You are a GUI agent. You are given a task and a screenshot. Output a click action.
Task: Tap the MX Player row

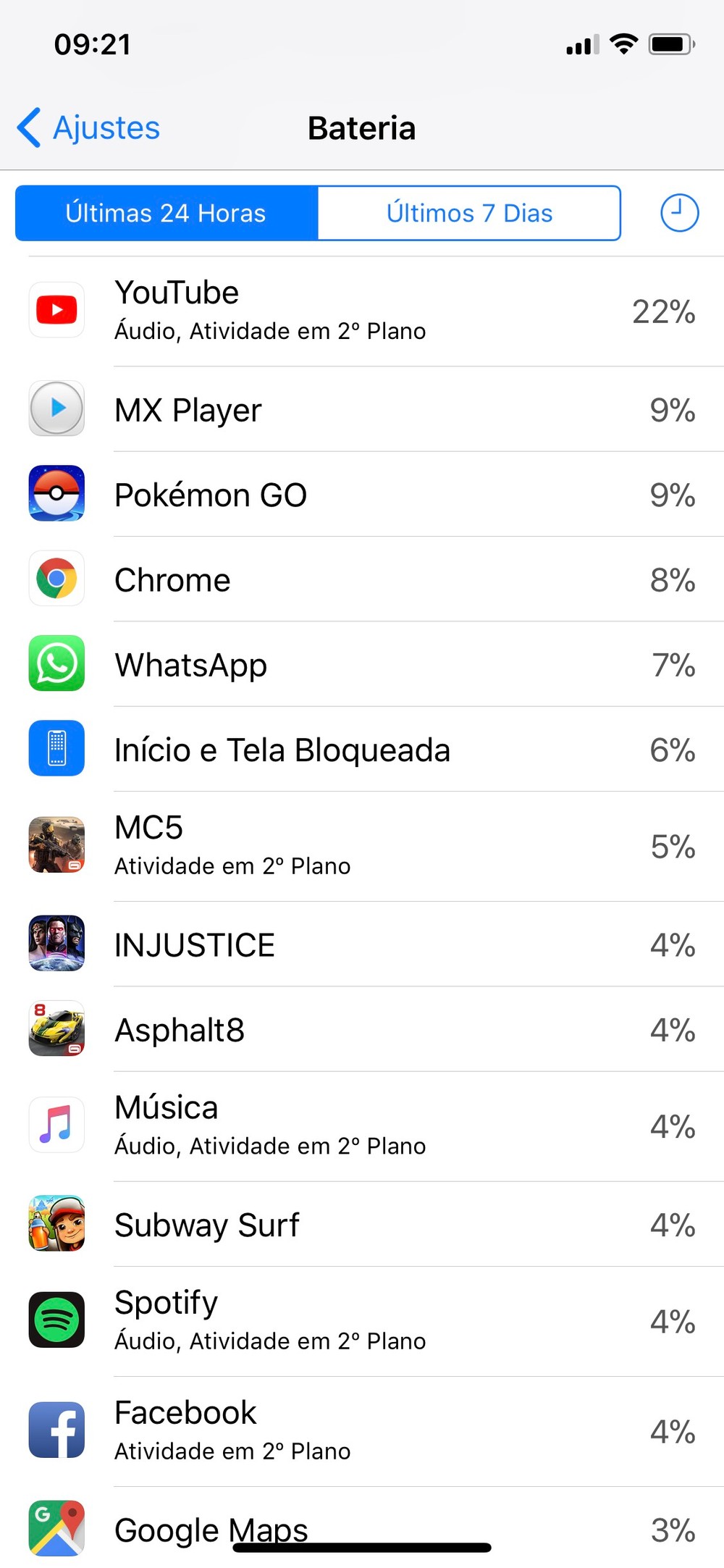[x=362, y=409]
